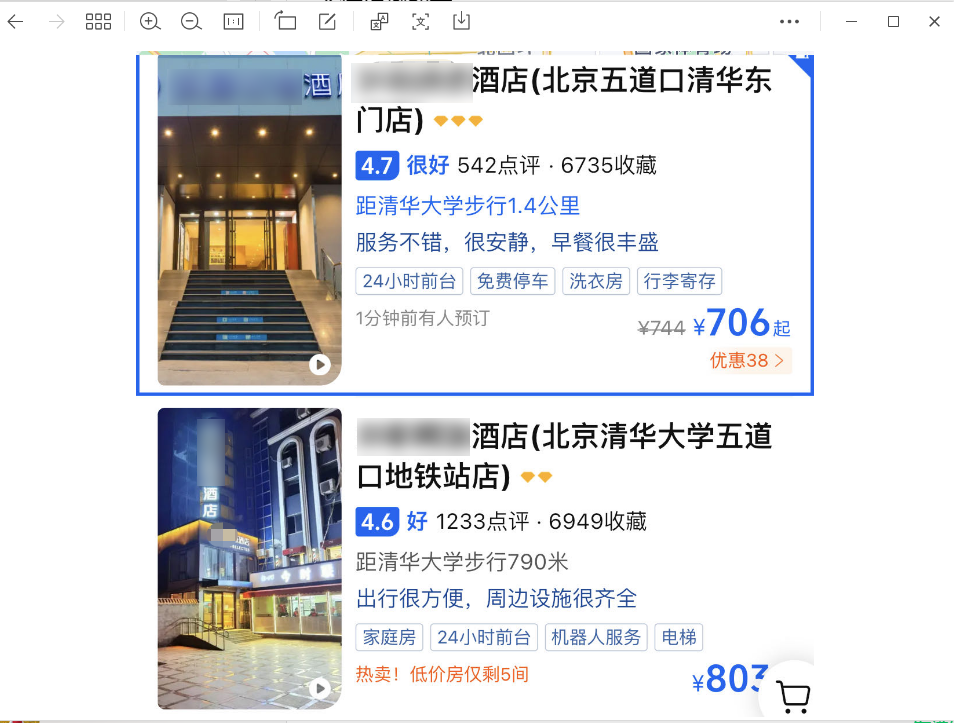Image resolution: width=954 pixels, height=723 pixels.
Task: Show image at actual 1:1 size
Action: point(233,22)
